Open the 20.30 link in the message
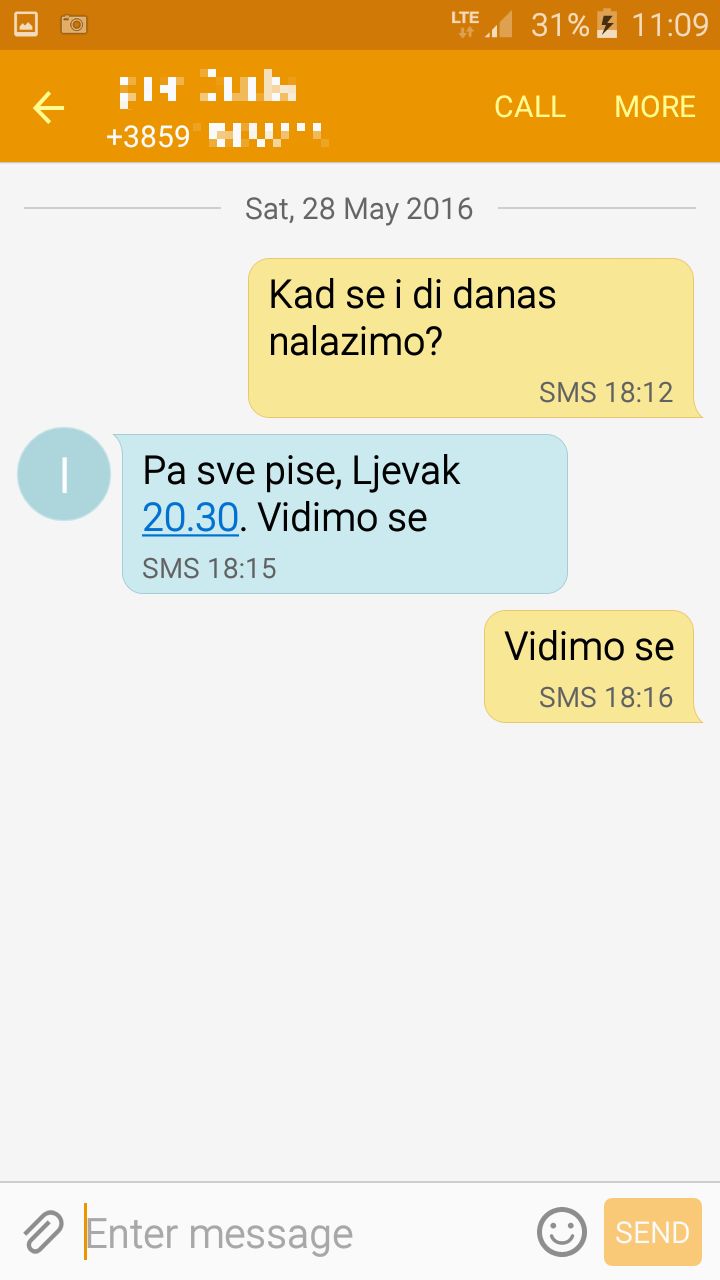 [x=190, y=517]
